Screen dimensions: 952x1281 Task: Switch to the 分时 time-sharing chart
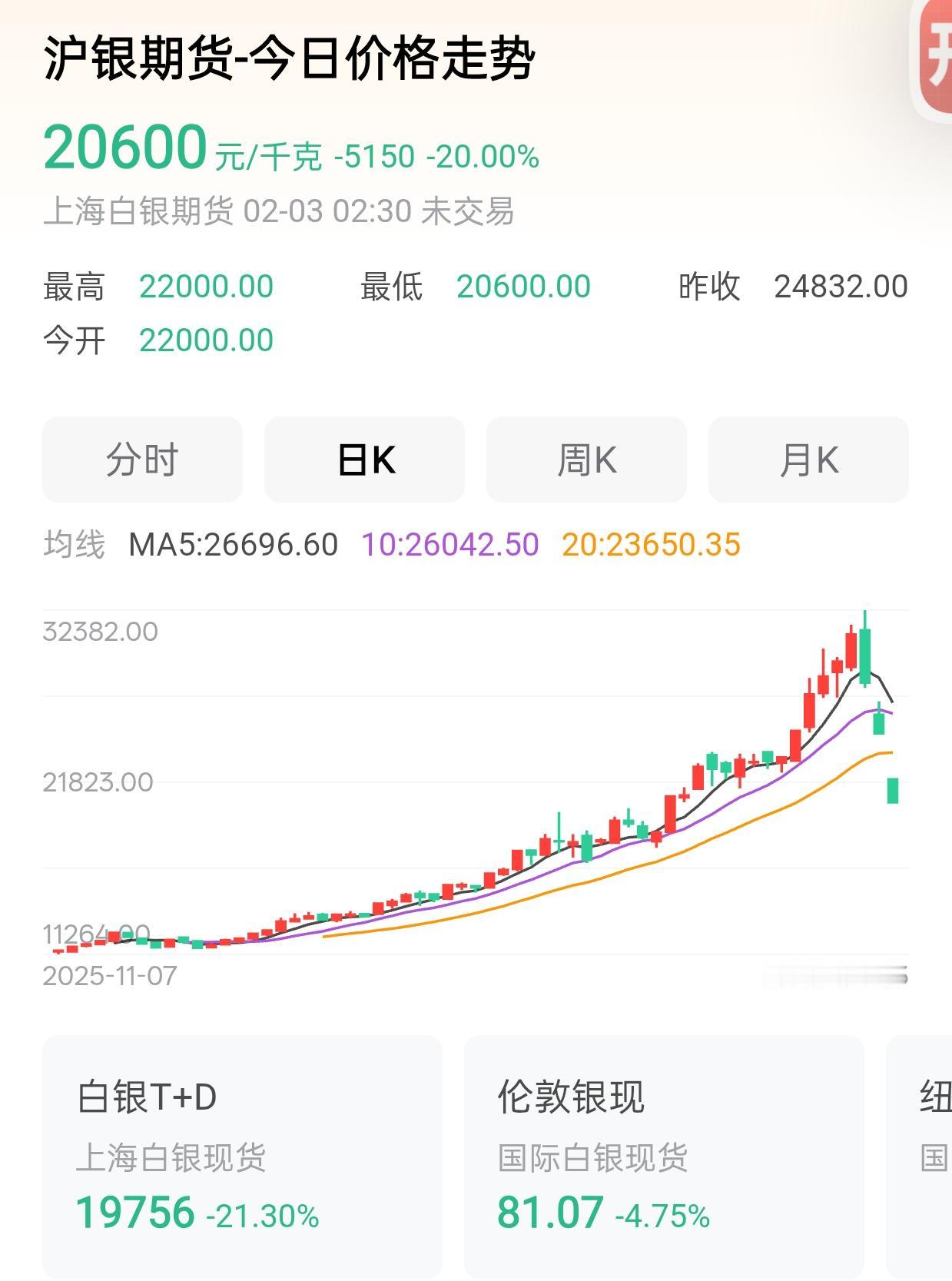point(142,460)
